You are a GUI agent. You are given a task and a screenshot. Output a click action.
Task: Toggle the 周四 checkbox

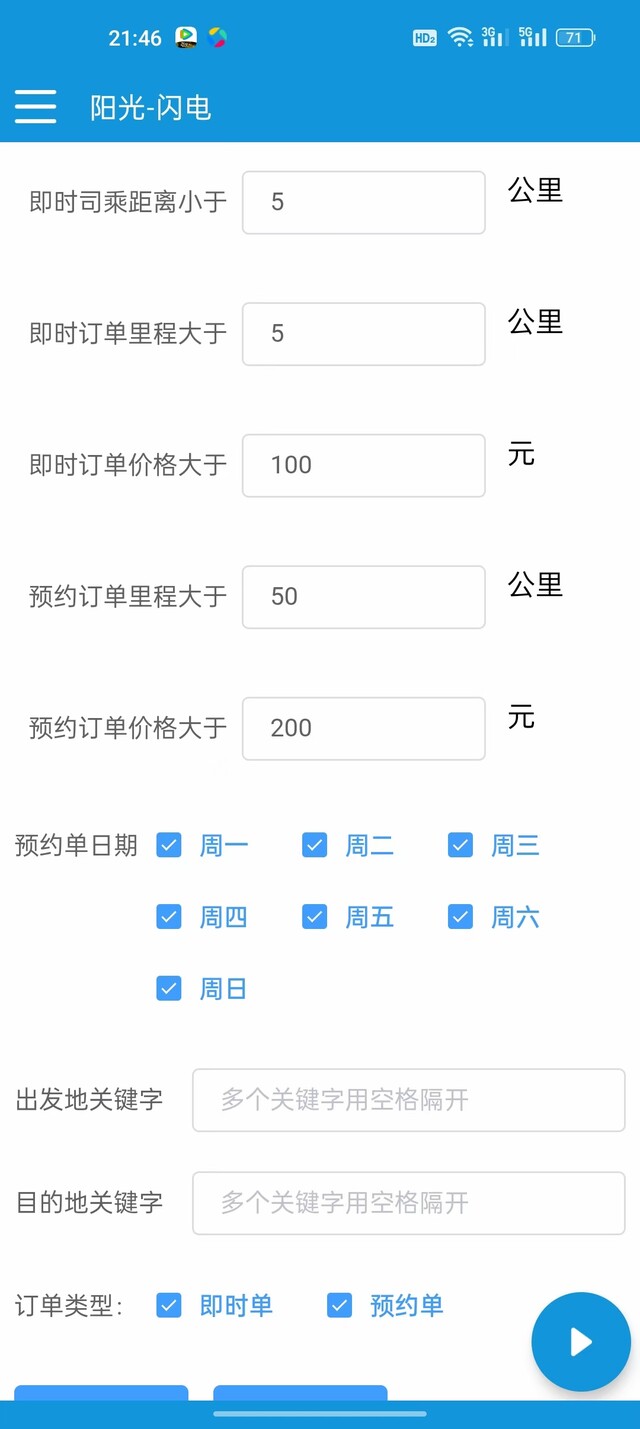pos(169,917)
